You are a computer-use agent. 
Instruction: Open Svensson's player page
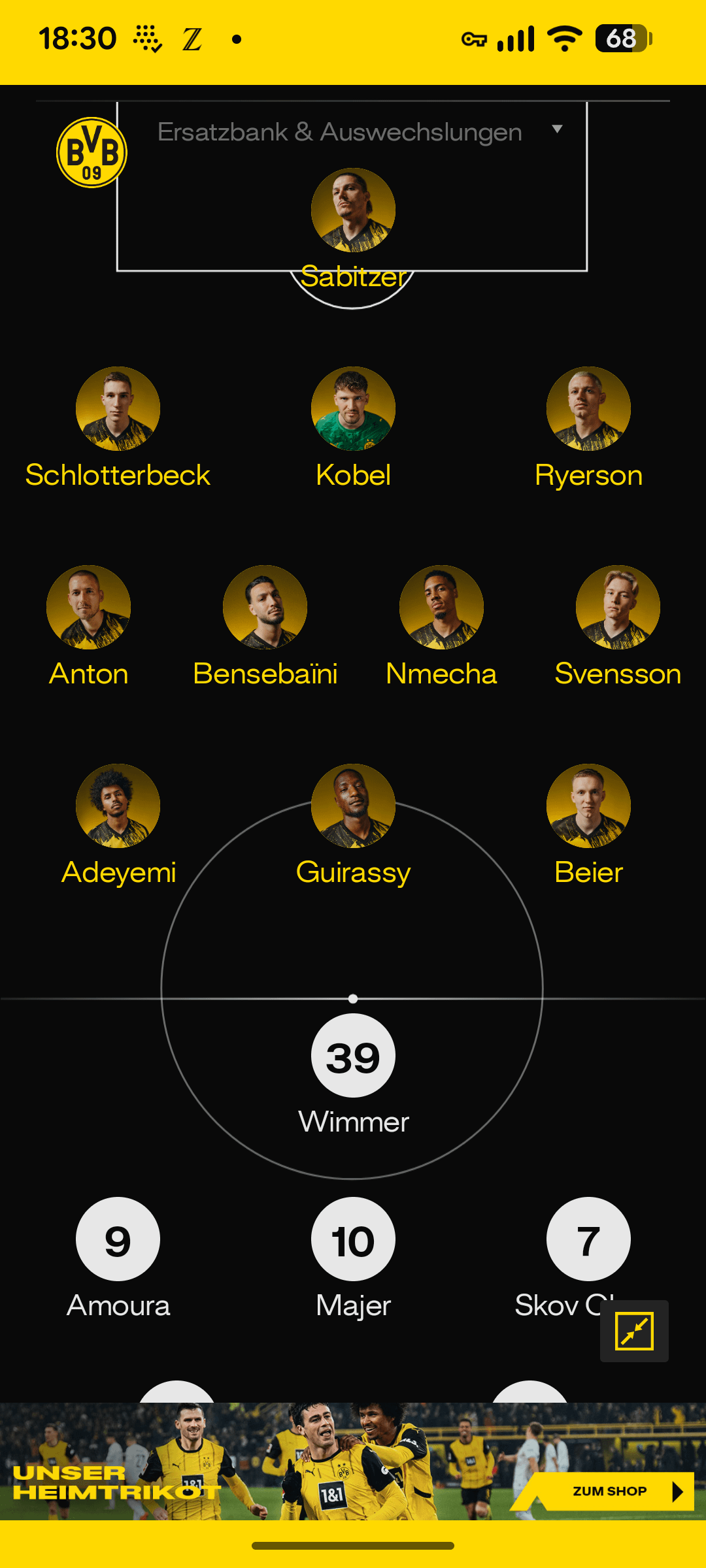[x=618, y=608]
